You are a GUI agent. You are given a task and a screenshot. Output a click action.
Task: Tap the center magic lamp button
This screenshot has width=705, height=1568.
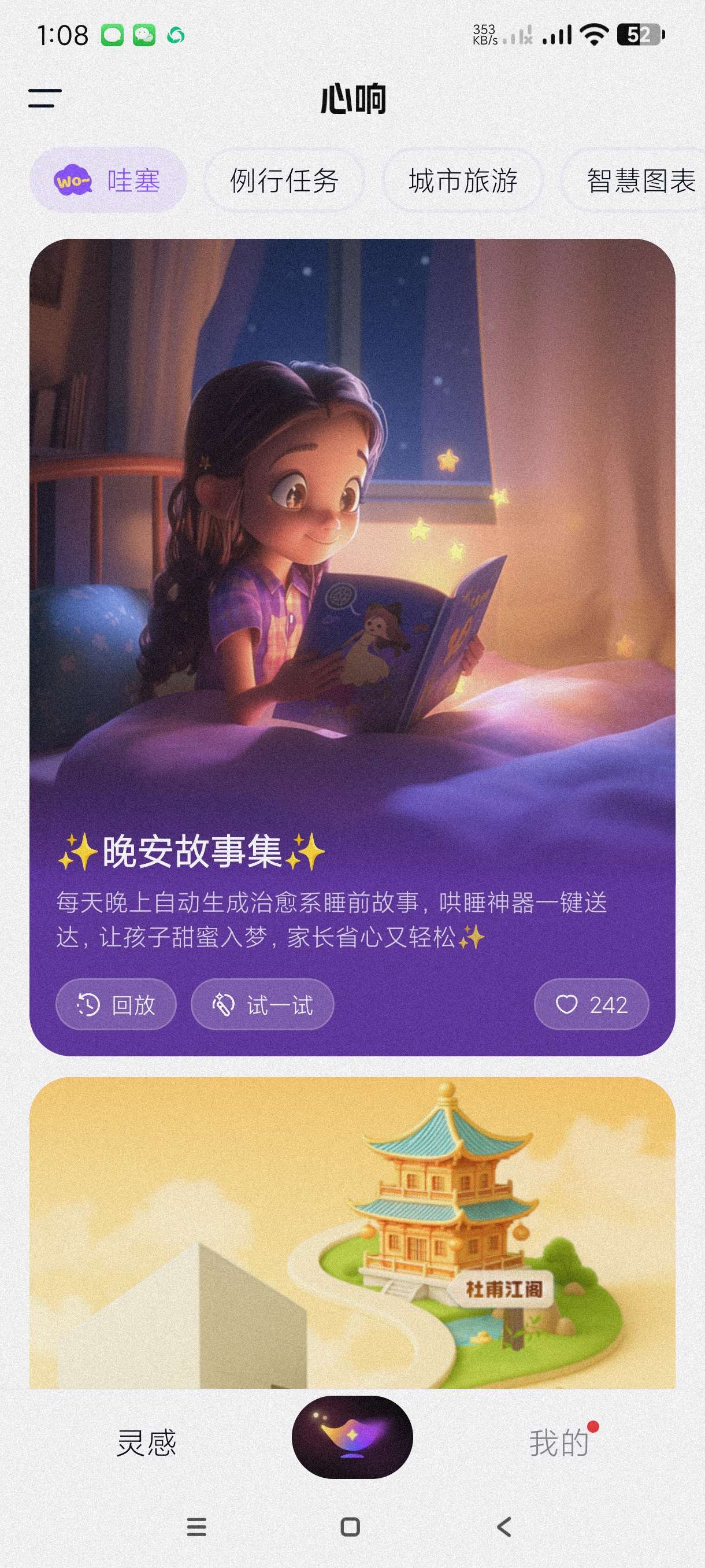point(352,1437)
